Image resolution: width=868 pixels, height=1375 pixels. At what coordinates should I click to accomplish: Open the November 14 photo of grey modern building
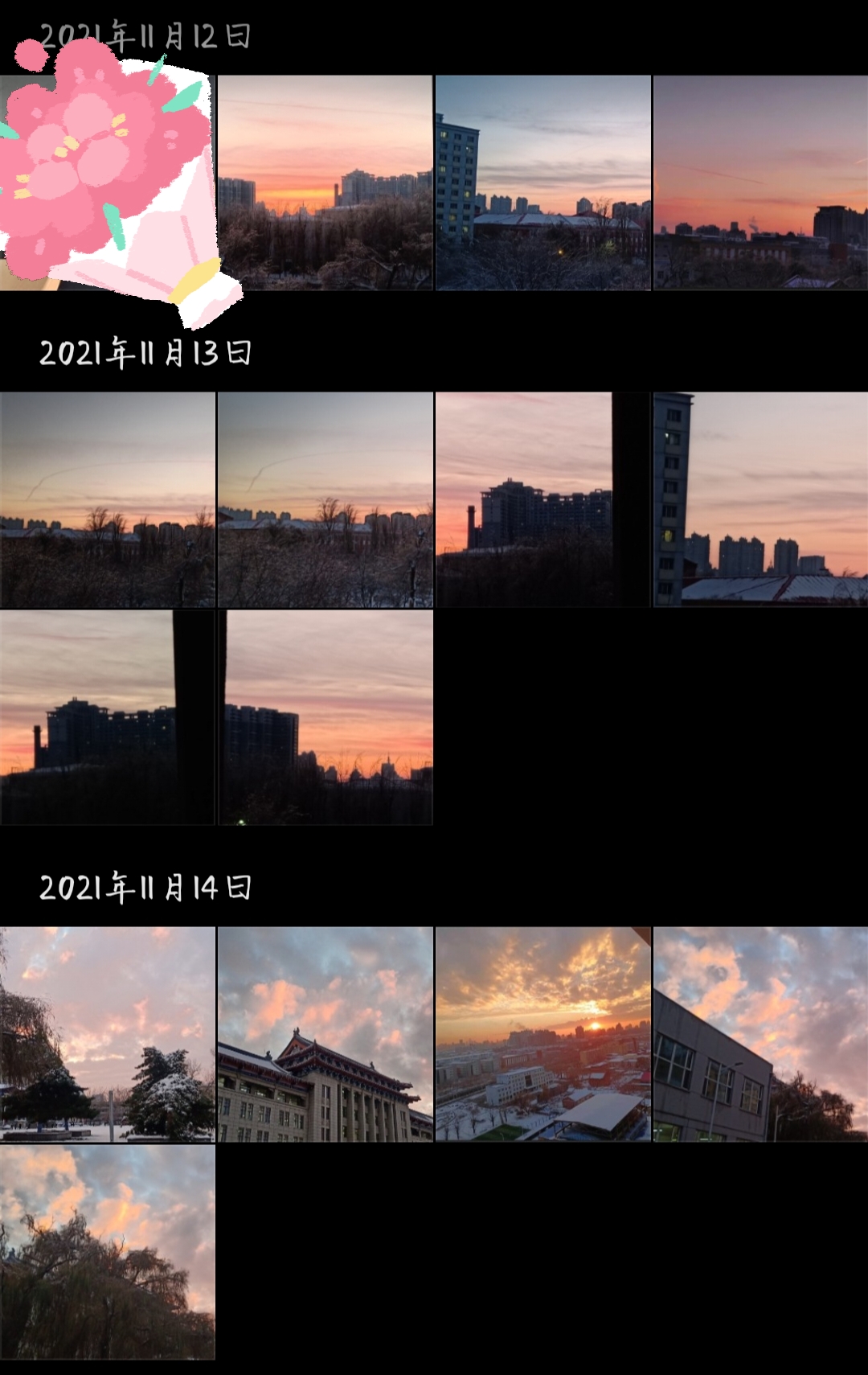(x=760, y=1034)
